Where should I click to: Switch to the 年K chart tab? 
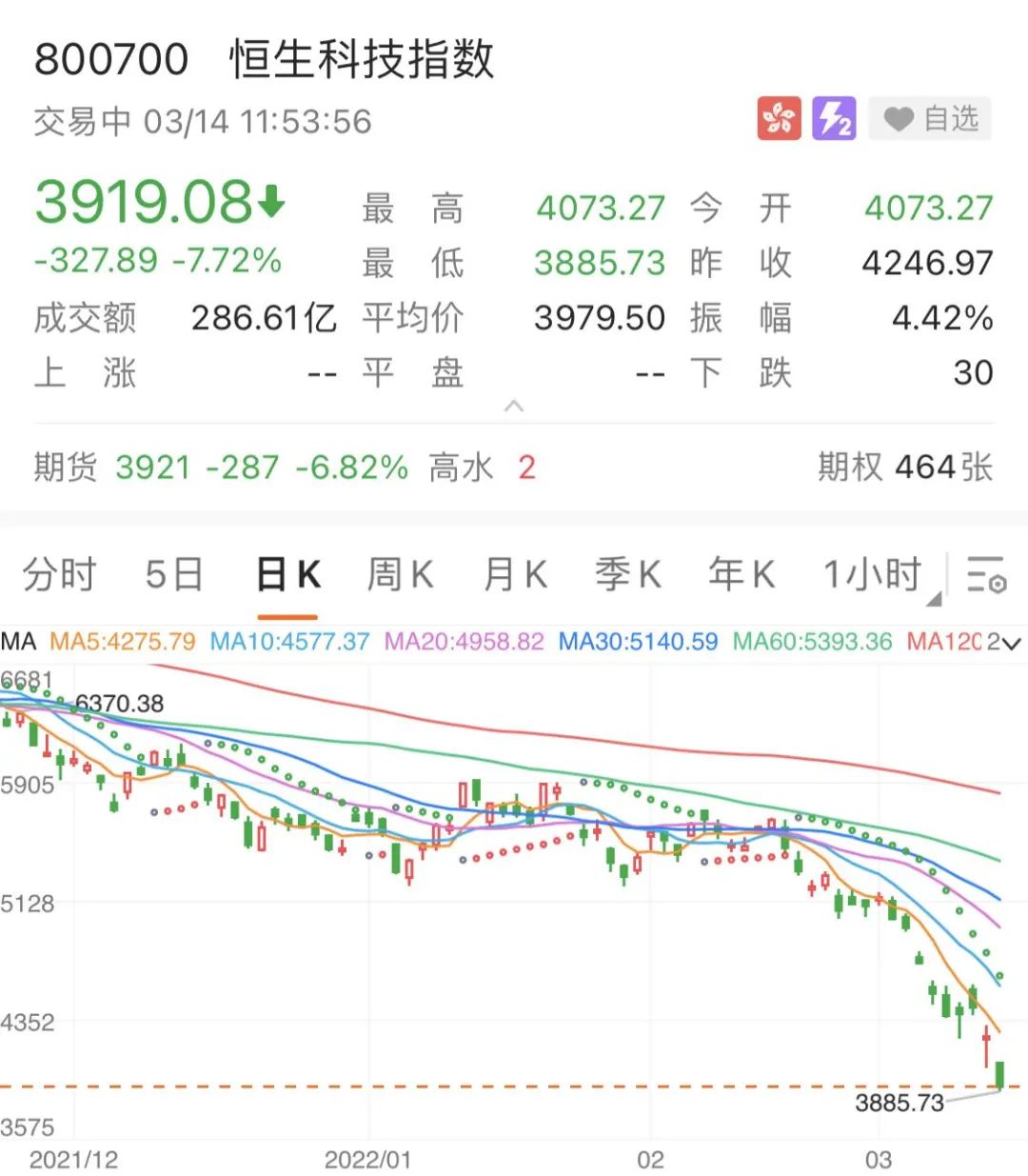741,575
